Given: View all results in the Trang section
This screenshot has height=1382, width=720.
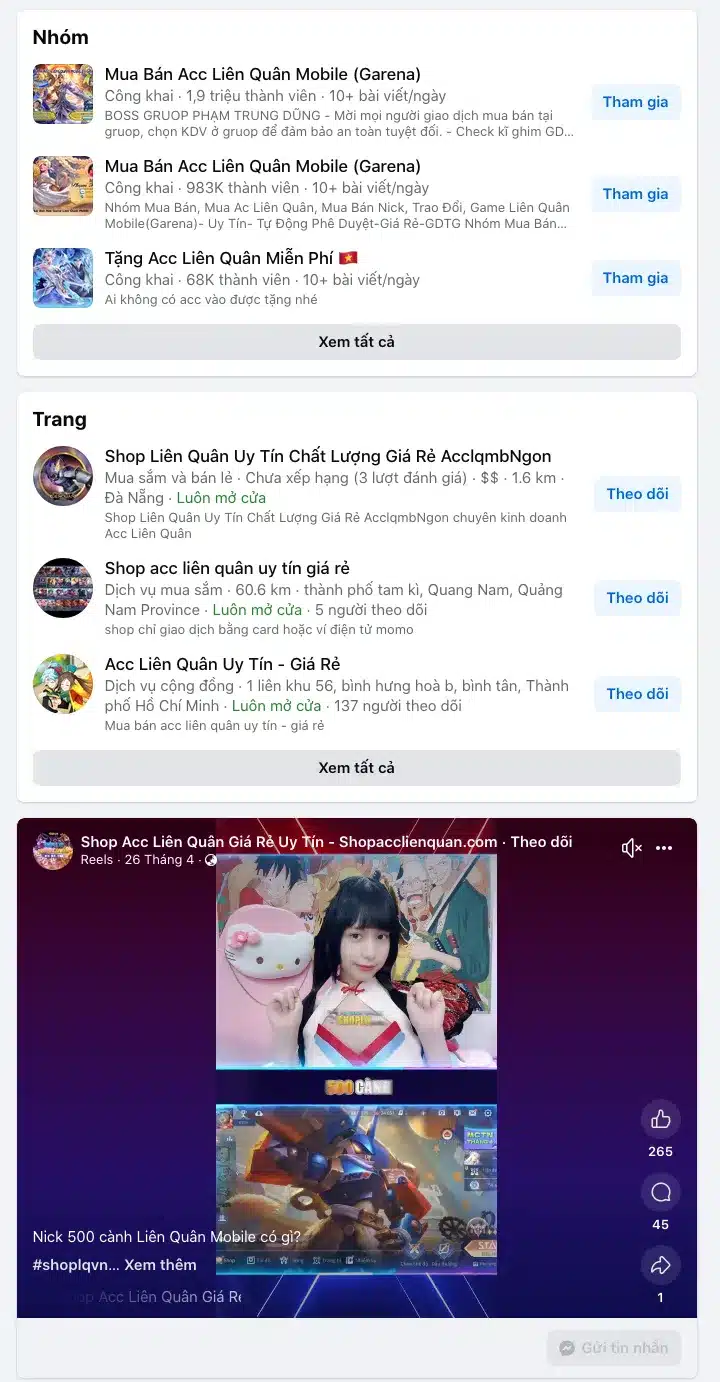Looking at the screenshot, I should click(x=357, y=768).
